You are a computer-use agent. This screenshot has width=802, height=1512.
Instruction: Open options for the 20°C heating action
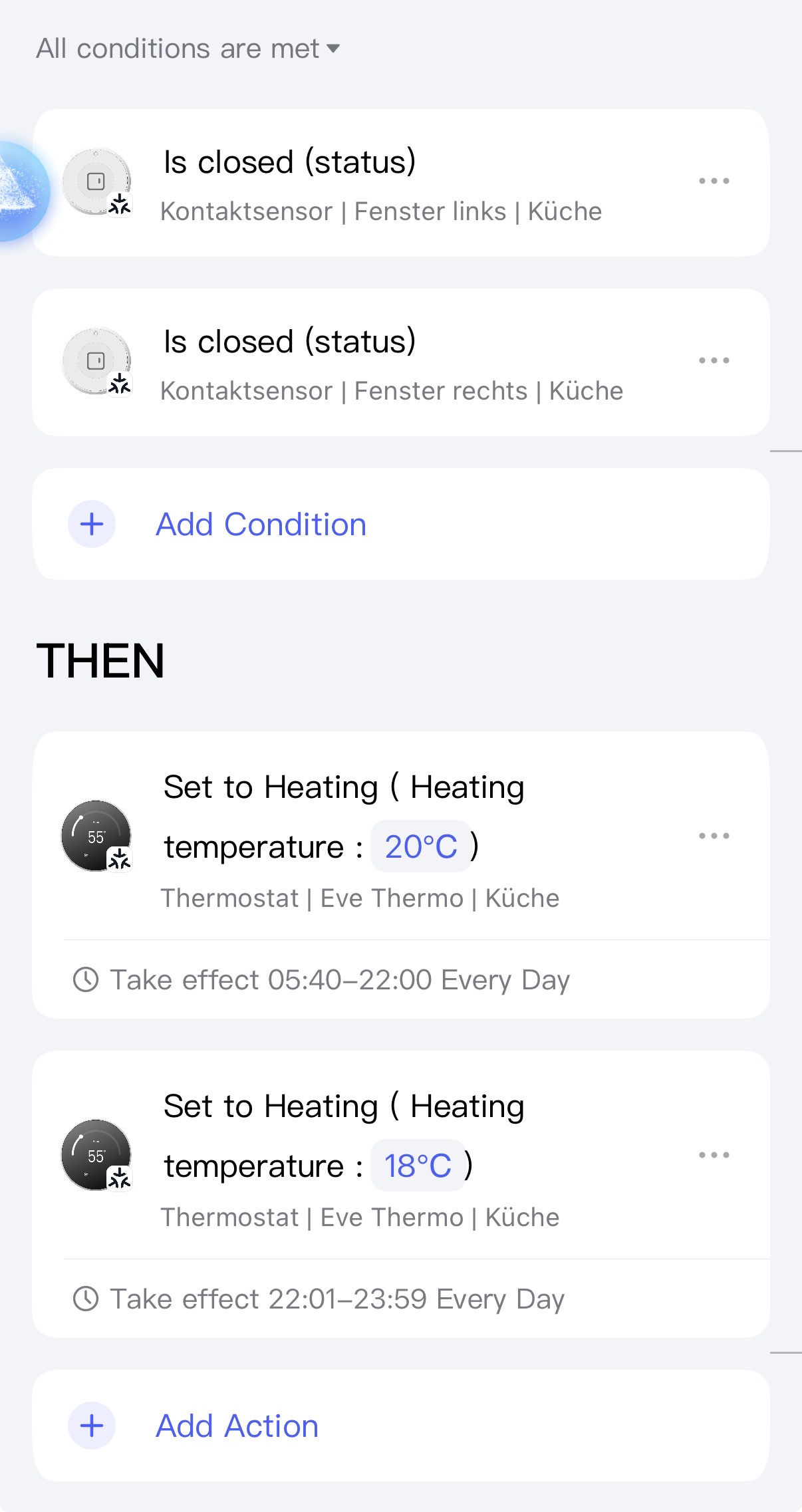pyautogui.click(x=714, y=836)
